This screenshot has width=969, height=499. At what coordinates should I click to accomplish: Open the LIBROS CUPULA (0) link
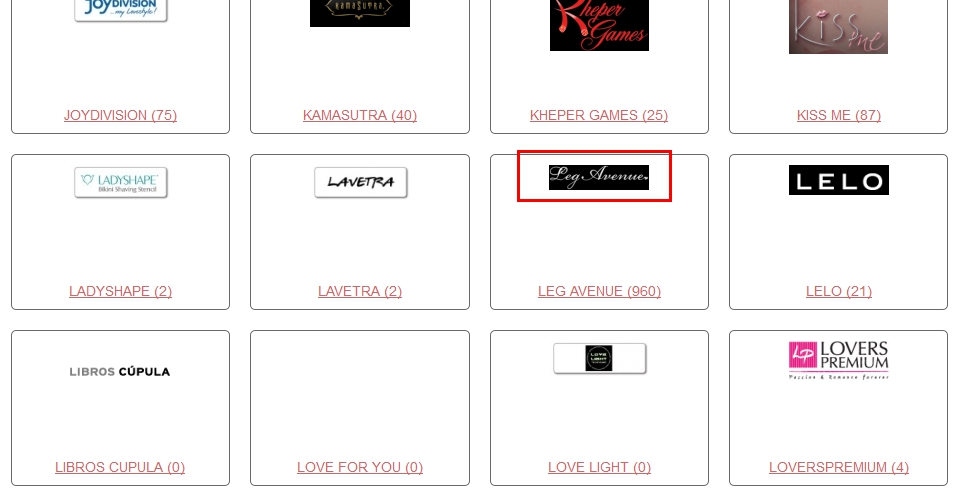pos(120,467)
